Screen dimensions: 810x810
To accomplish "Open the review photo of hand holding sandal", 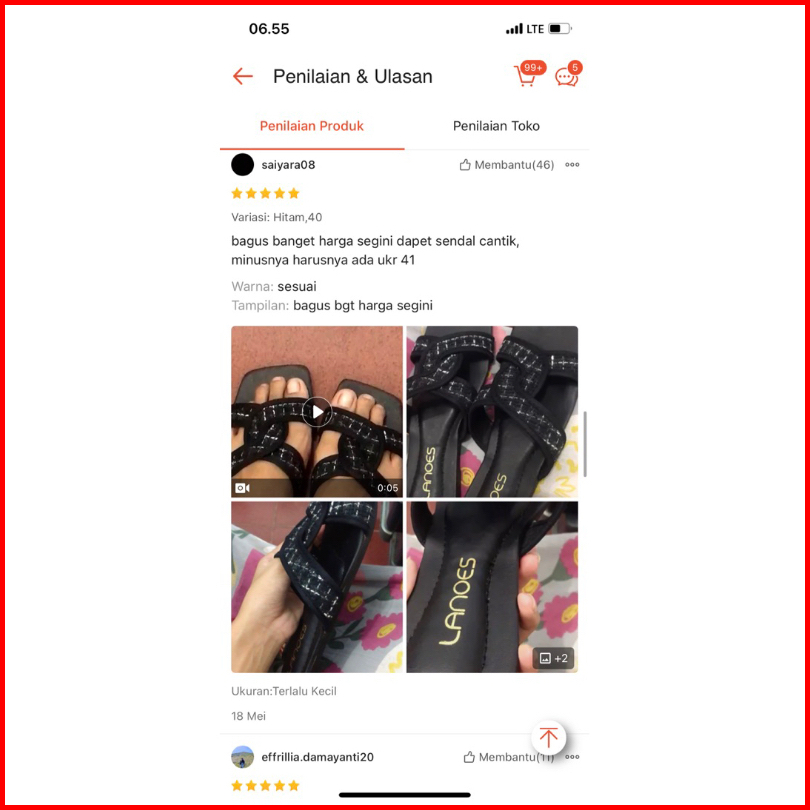I will (x=317, y=587).
